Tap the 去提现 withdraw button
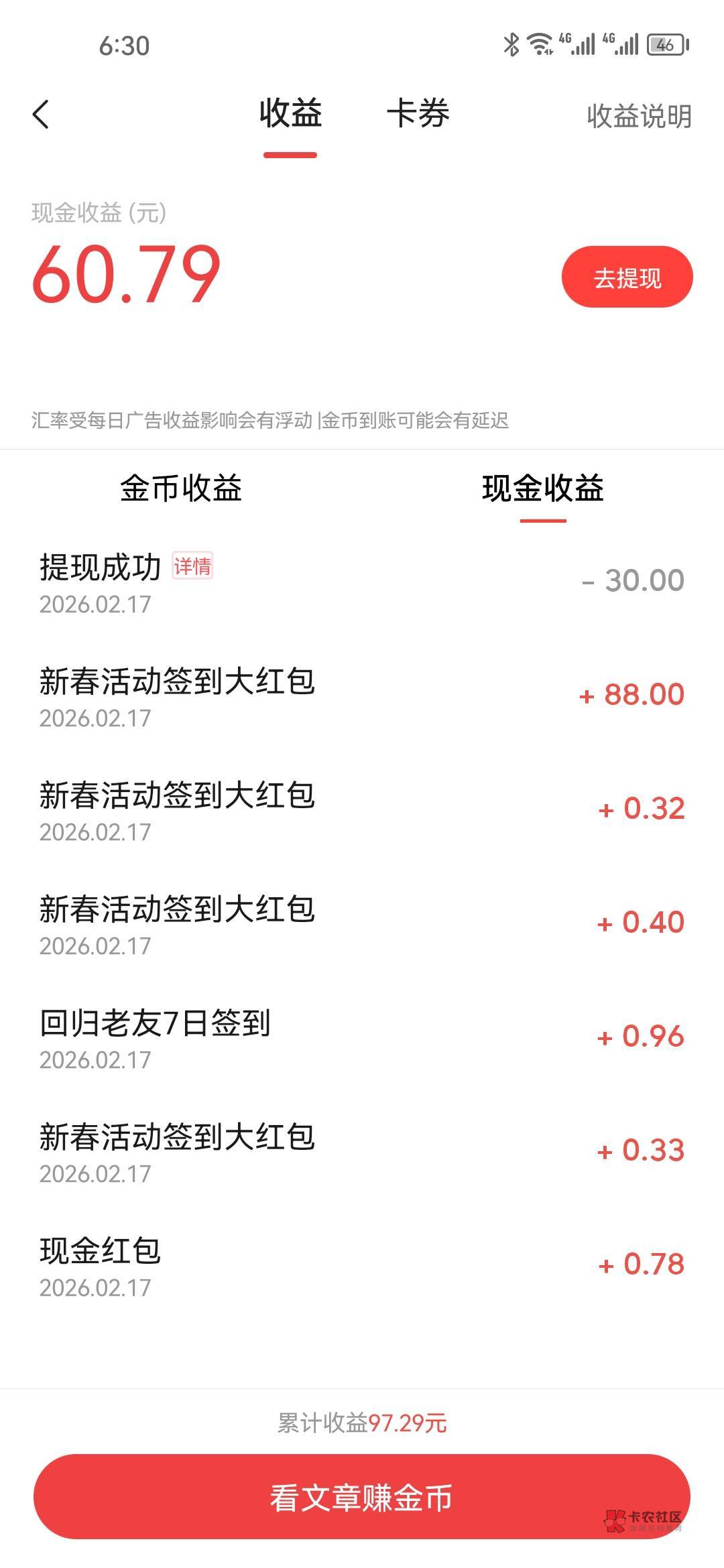The width and height of the screenshot is (724, 1568). pyautogui.click(x=627, y=277)
